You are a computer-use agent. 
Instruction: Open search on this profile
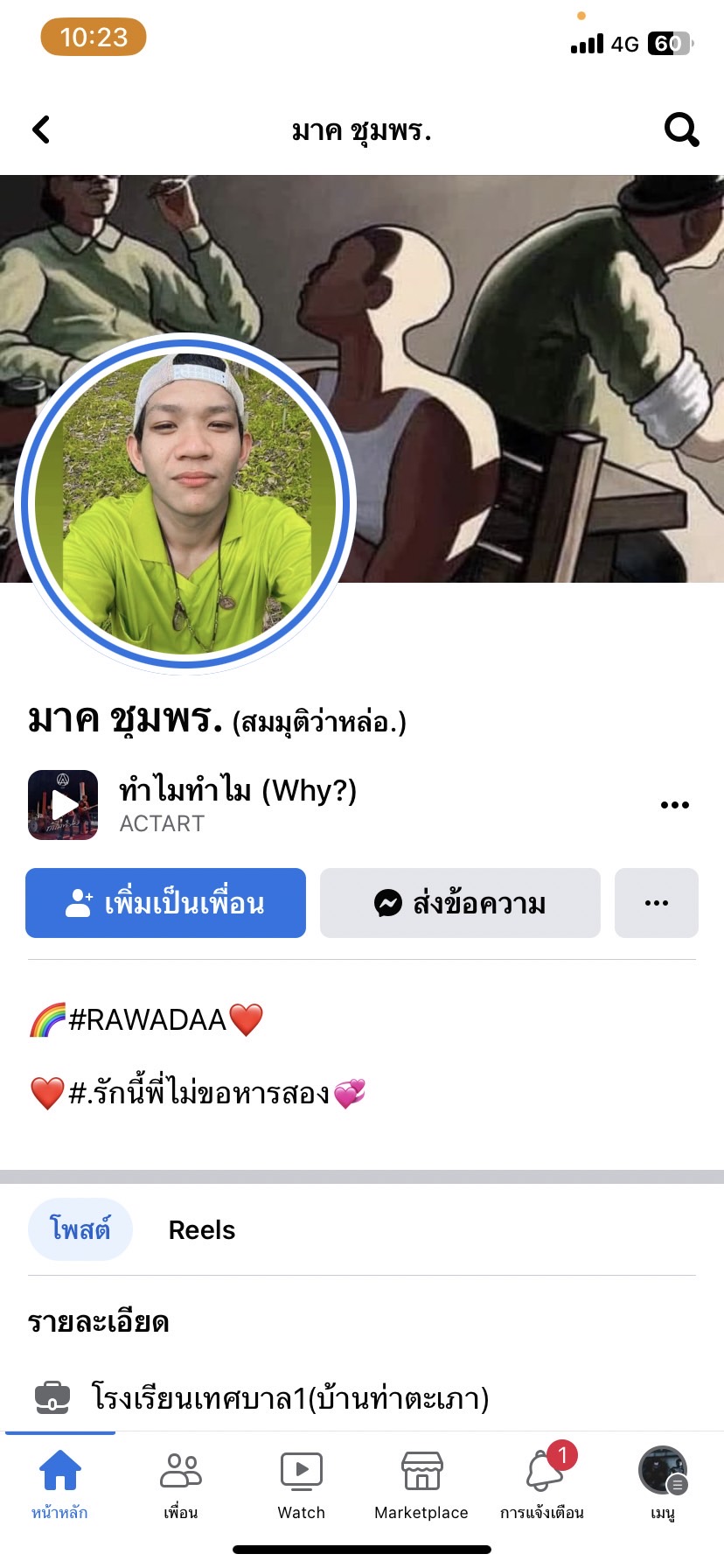click(x=681, y=129)
